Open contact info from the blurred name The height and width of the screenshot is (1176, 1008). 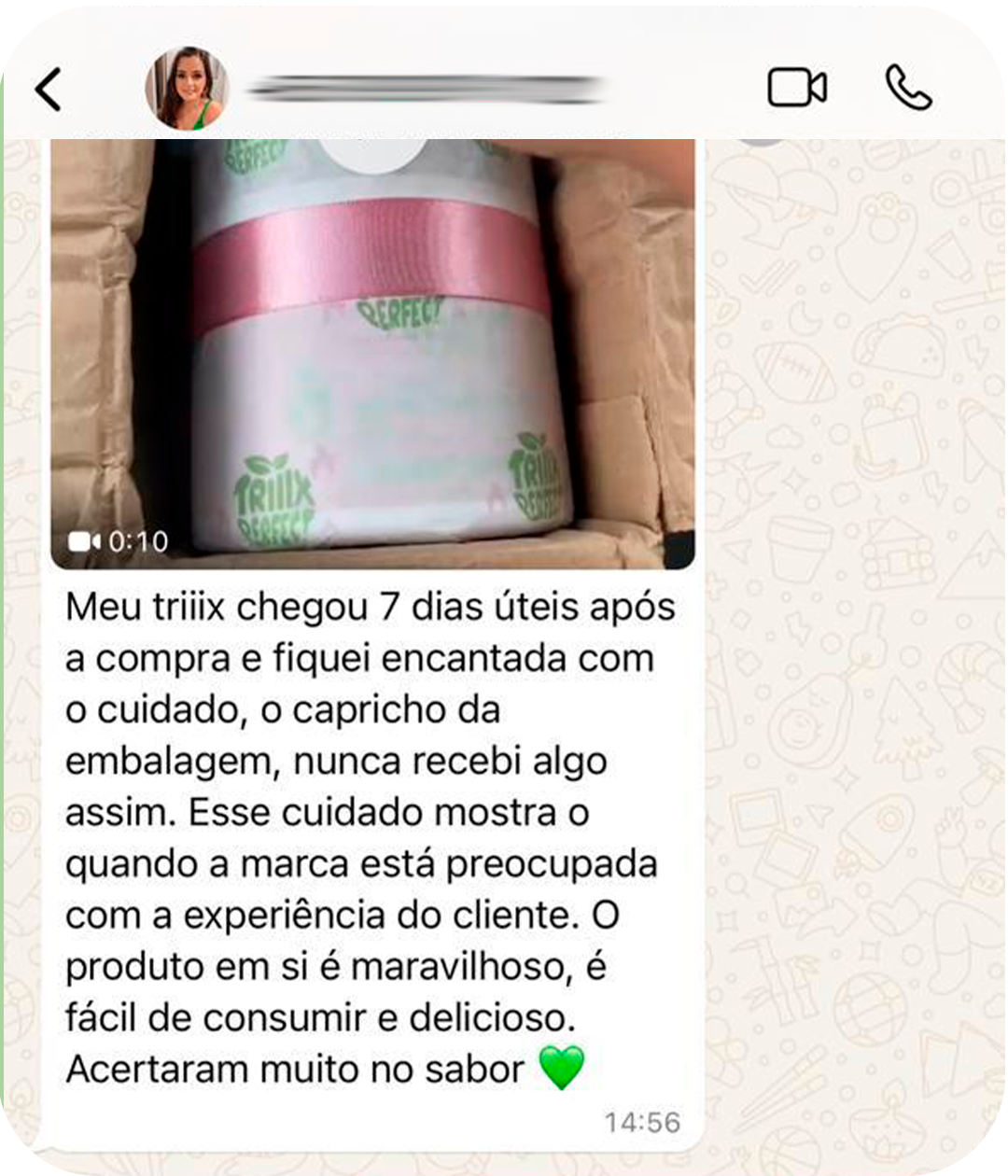click(425, 90)
